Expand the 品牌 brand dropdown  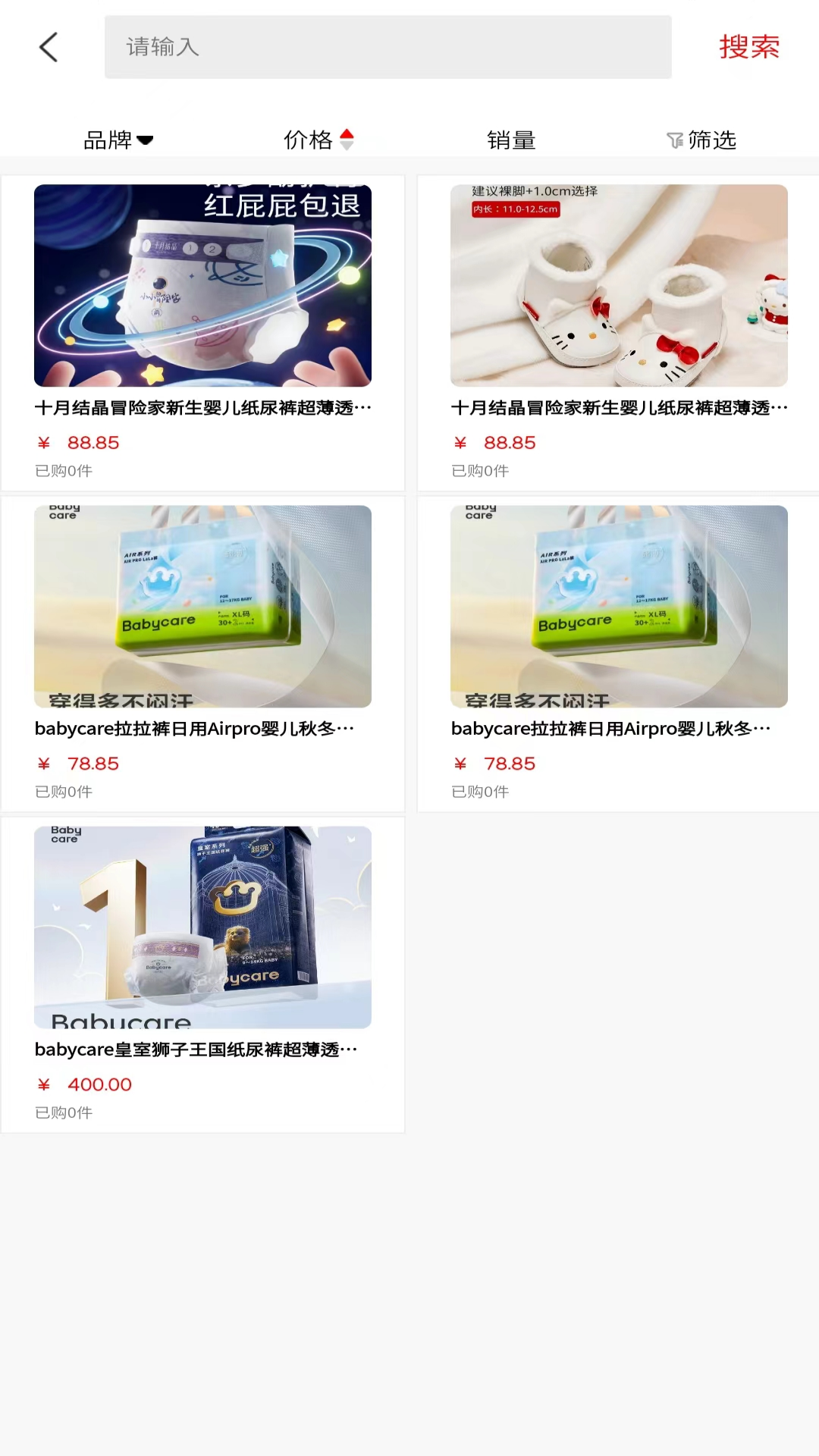coord(118,140)
